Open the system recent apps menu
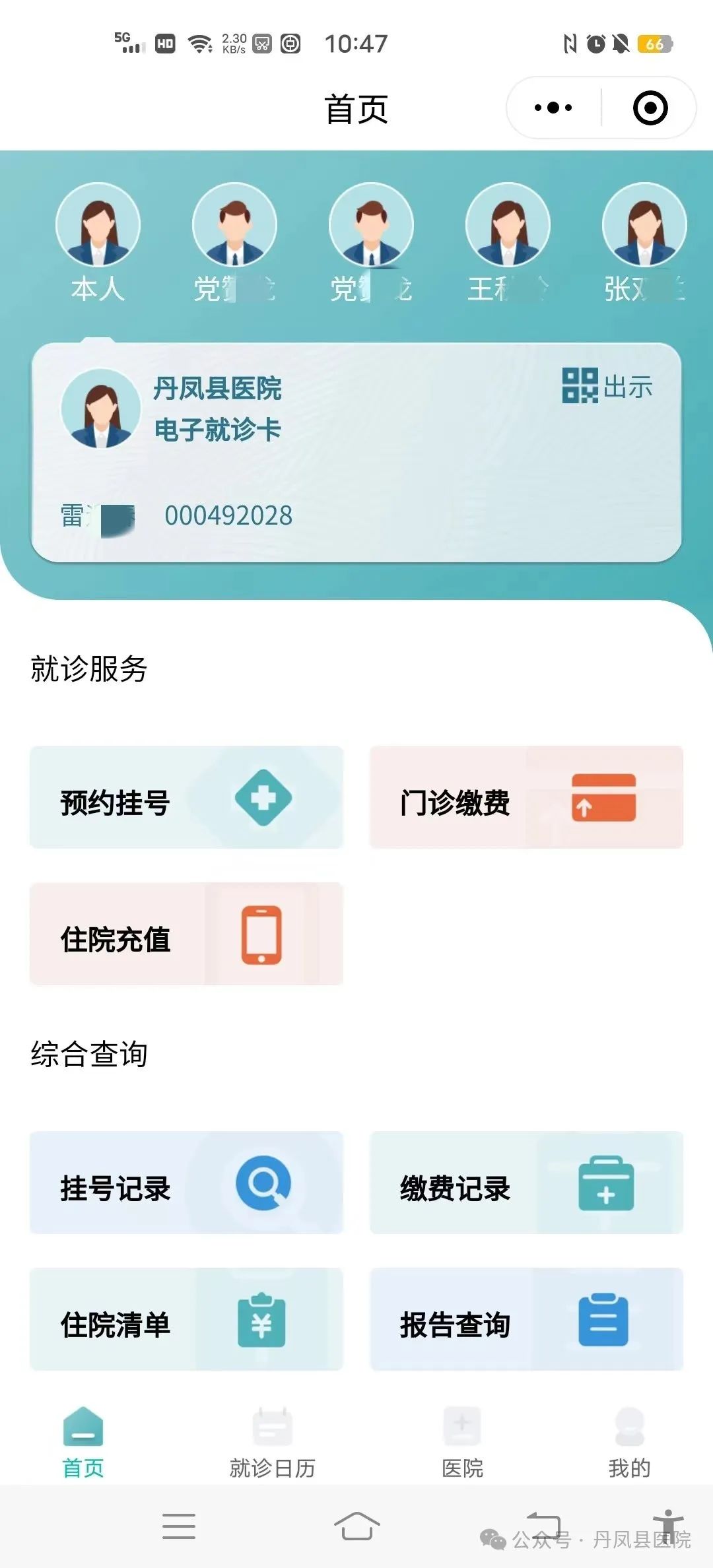This screenshot has width=713, height=1568. 179,1526
